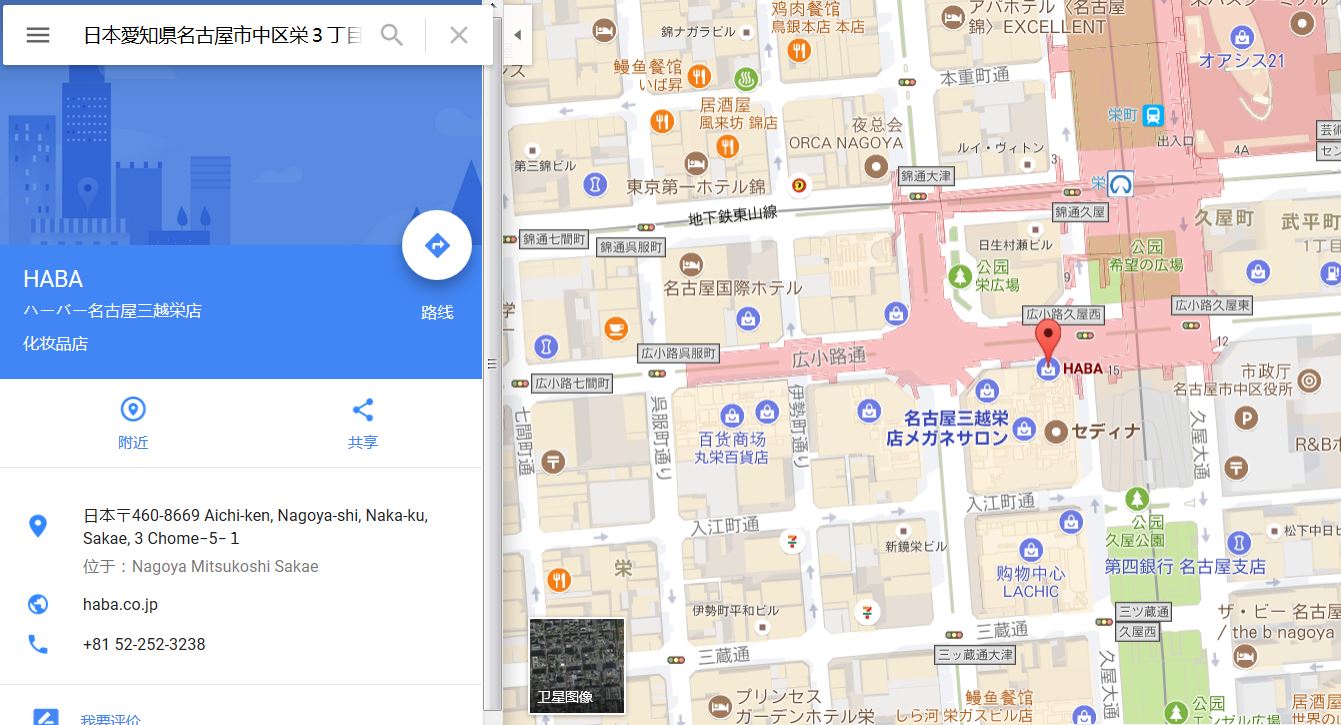Clear the search with the X
Screen dimensions: 1341x725
tap(459, 35)
